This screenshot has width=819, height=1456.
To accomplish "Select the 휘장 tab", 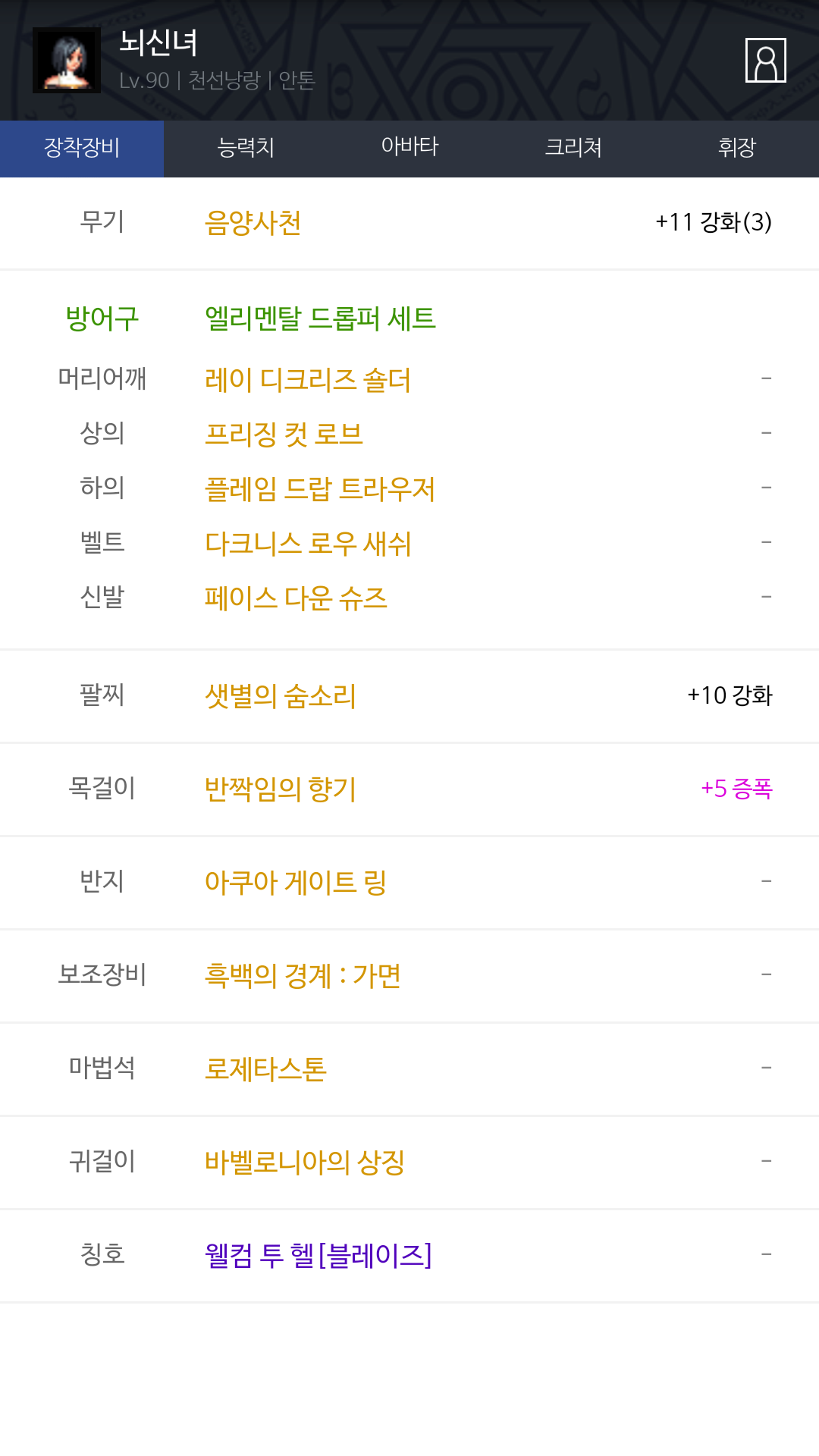I will [x=737, y=149].
